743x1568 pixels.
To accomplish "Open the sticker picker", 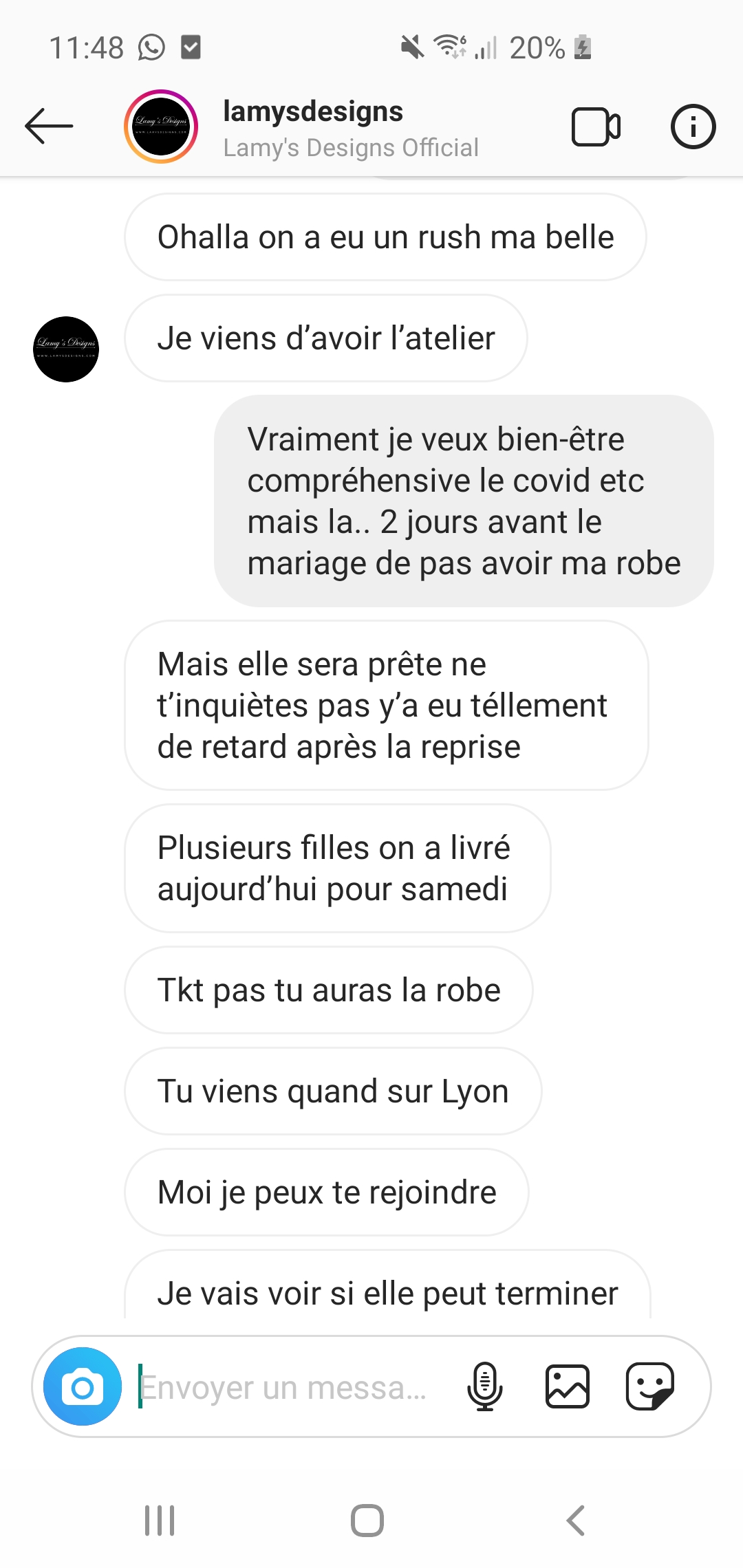I will click(x=649, y=1387).
